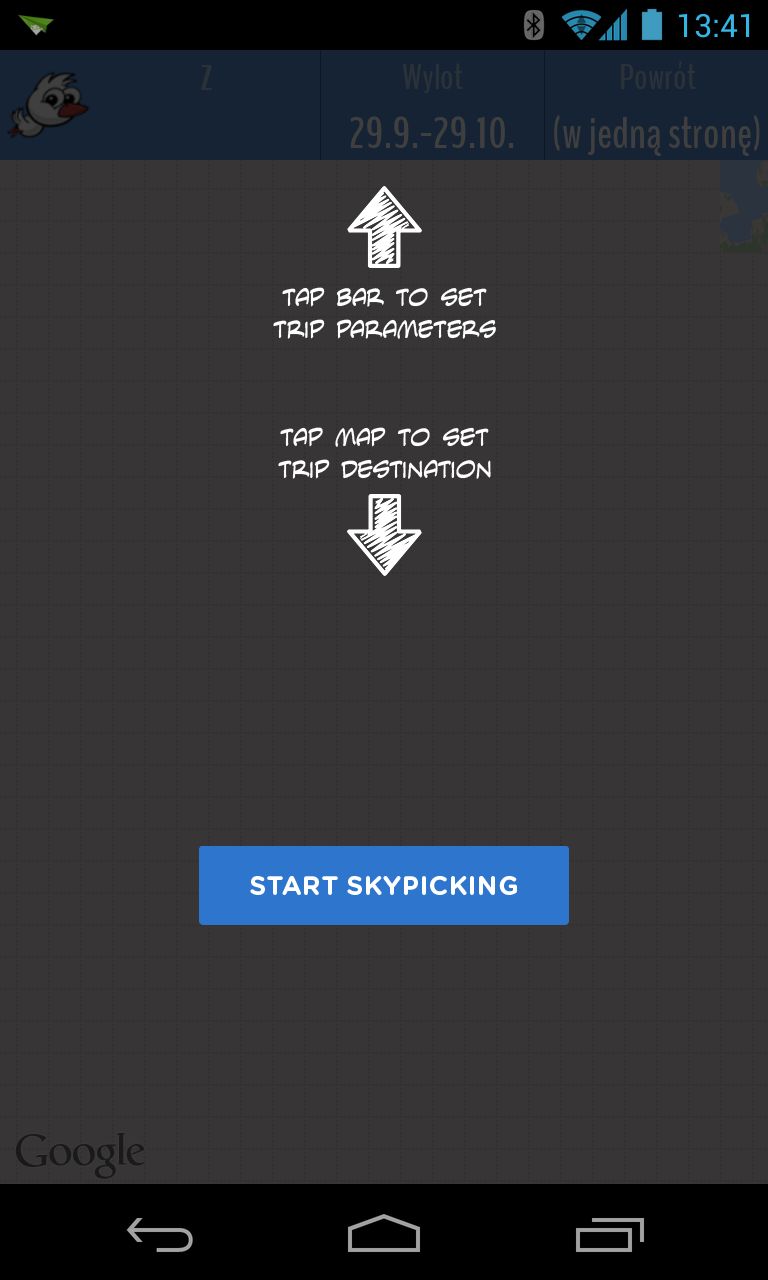Open the system home screen

pos(384,1234)
